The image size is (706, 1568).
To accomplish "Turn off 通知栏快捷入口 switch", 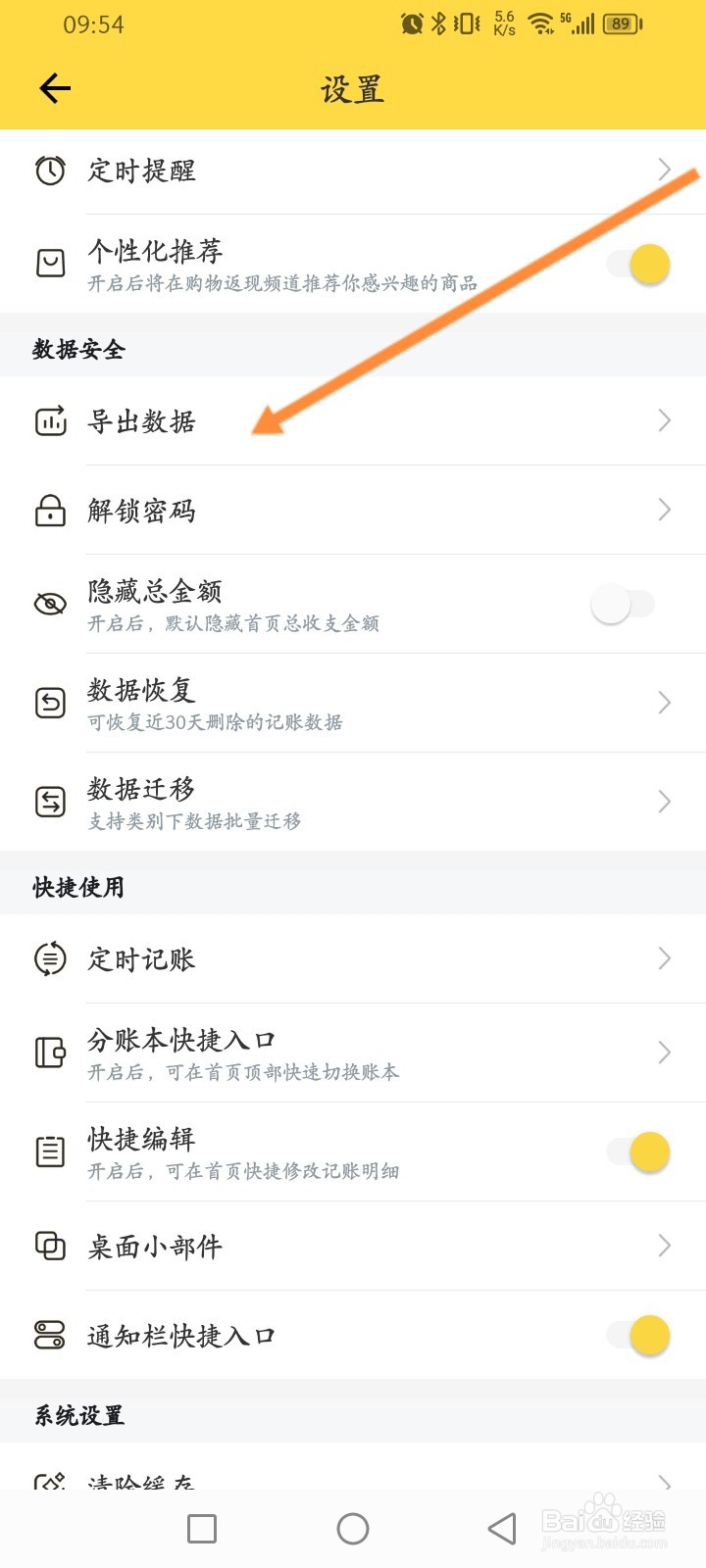I will [x=638, y=1335].
